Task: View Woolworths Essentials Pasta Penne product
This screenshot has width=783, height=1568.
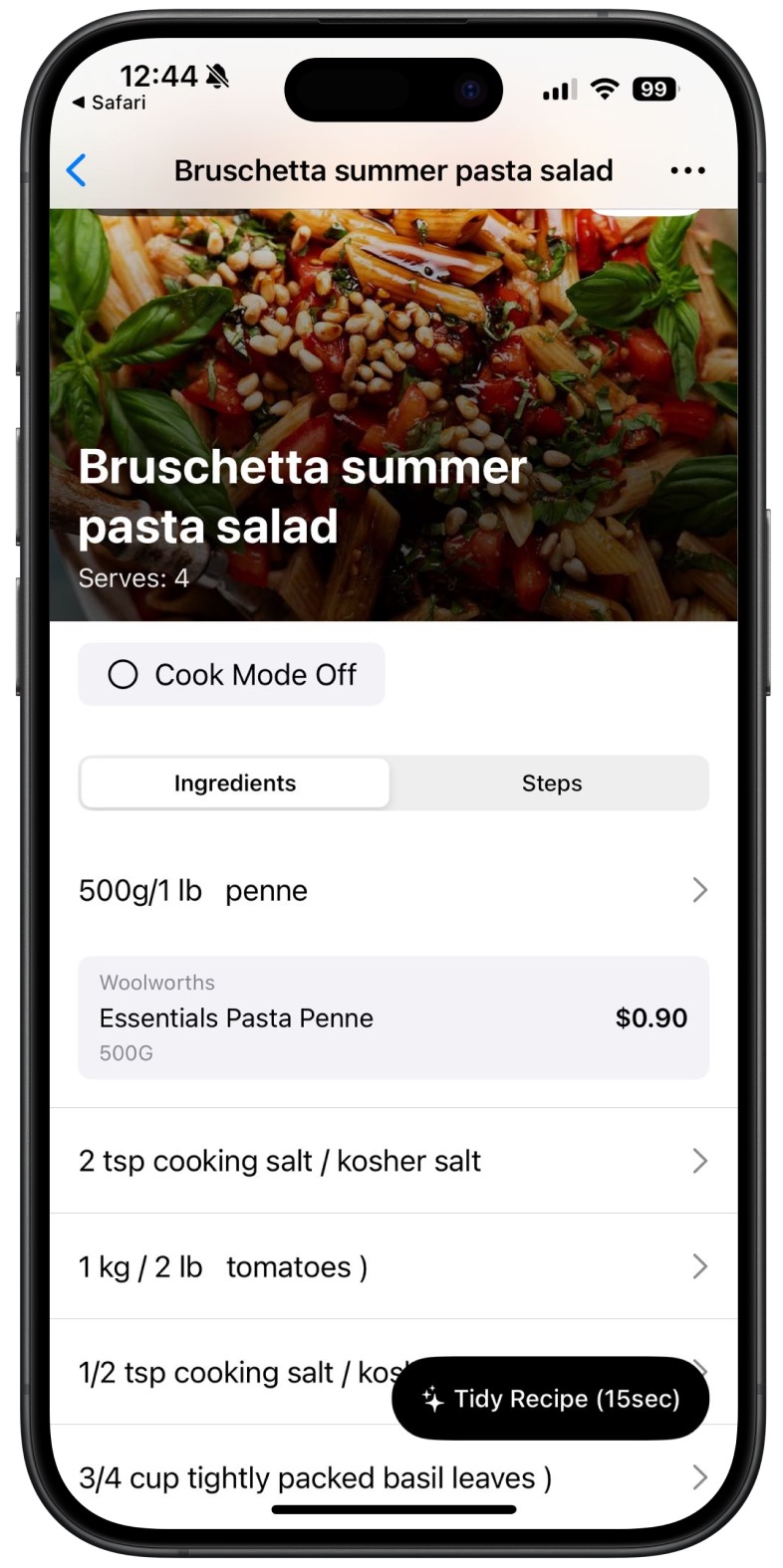Action: pyautogui.click(x=392, y=1017)
